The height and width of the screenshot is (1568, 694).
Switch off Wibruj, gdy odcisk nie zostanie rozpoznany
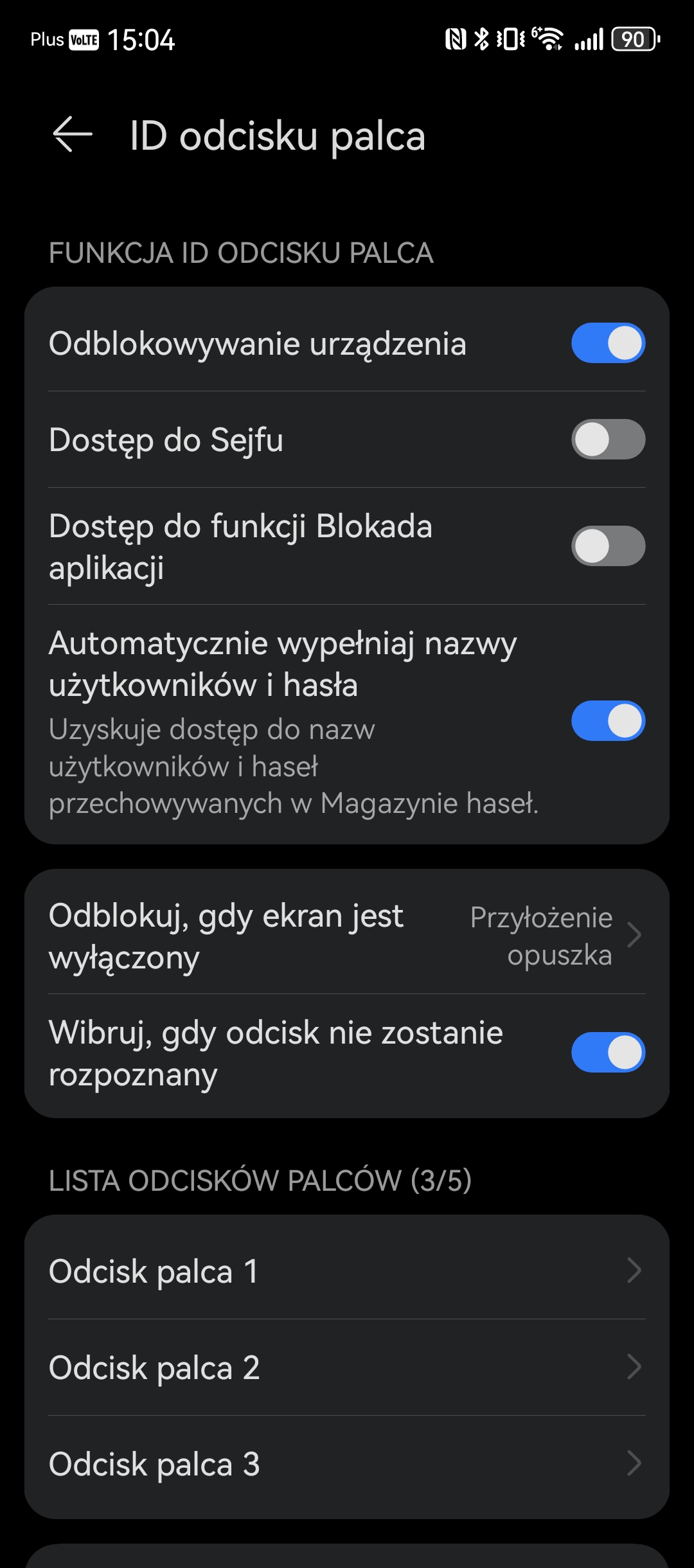tap(608, 1053)
